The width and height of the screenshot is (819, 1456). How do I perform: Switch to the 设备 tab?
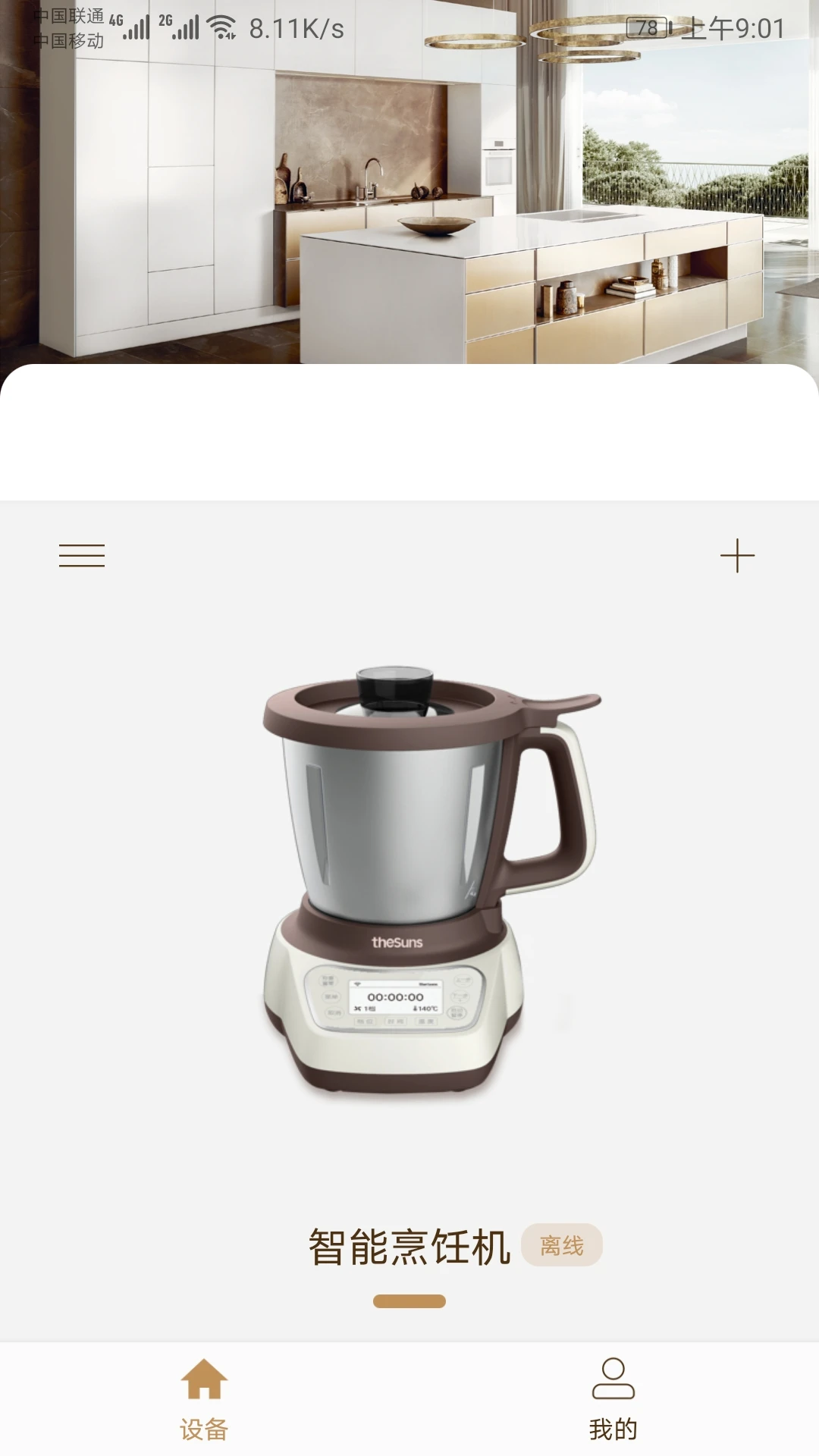pyautogui.click(x=204, y=1399)
